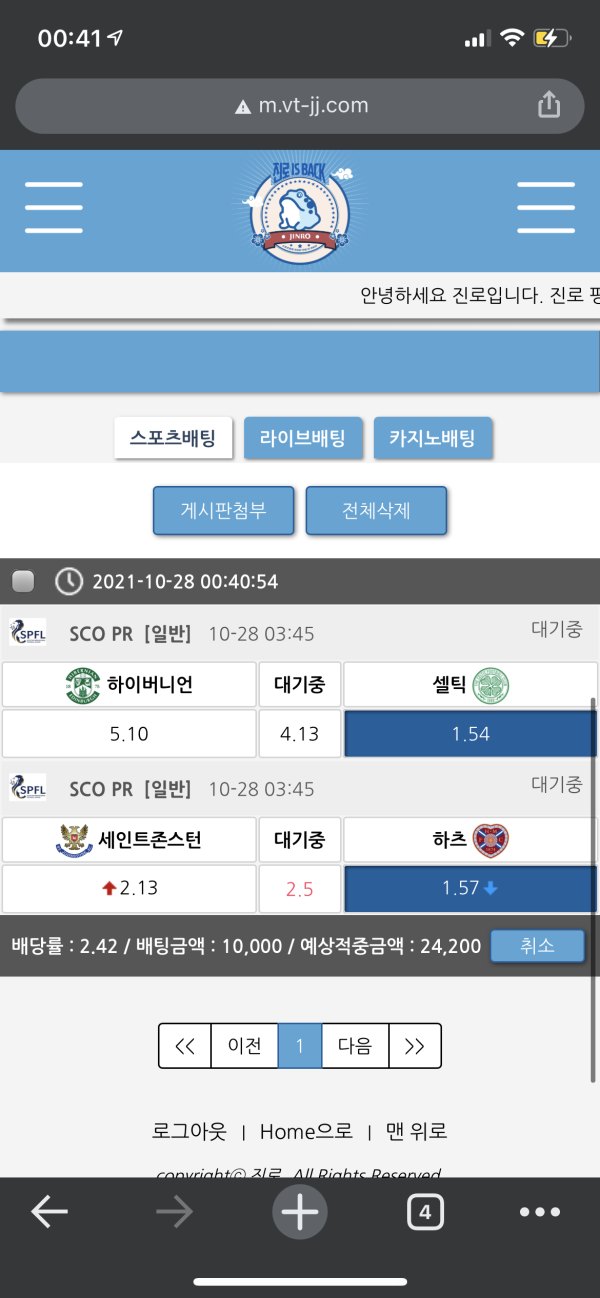Select page 1 in the pagination
Image resolution: width=600 pixels, height=1298 pixels.
[x=299, y=1046]
